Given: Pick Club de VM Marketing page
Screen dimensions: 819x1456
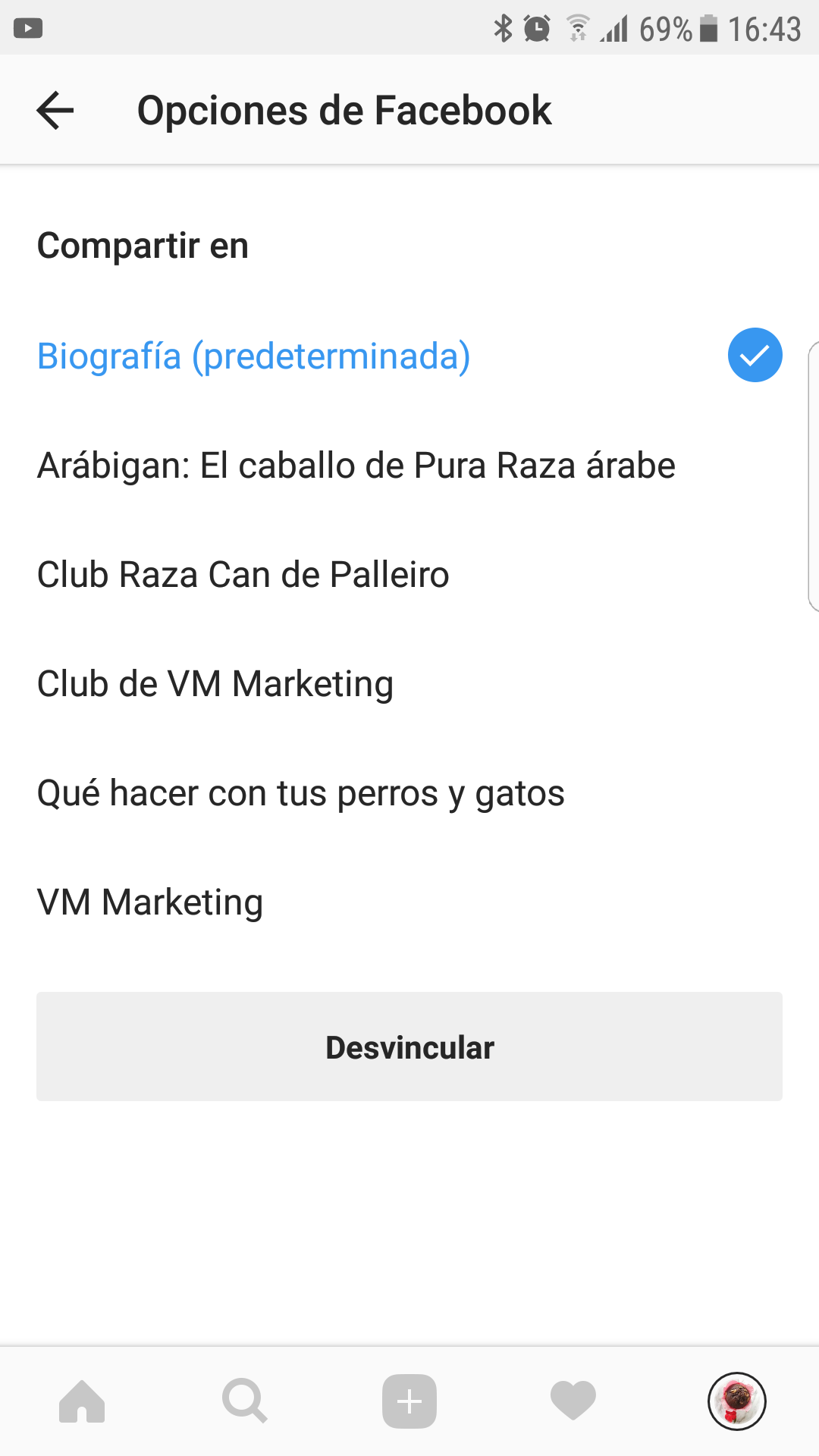Looking at the screenshot, I should click(215, 684).
